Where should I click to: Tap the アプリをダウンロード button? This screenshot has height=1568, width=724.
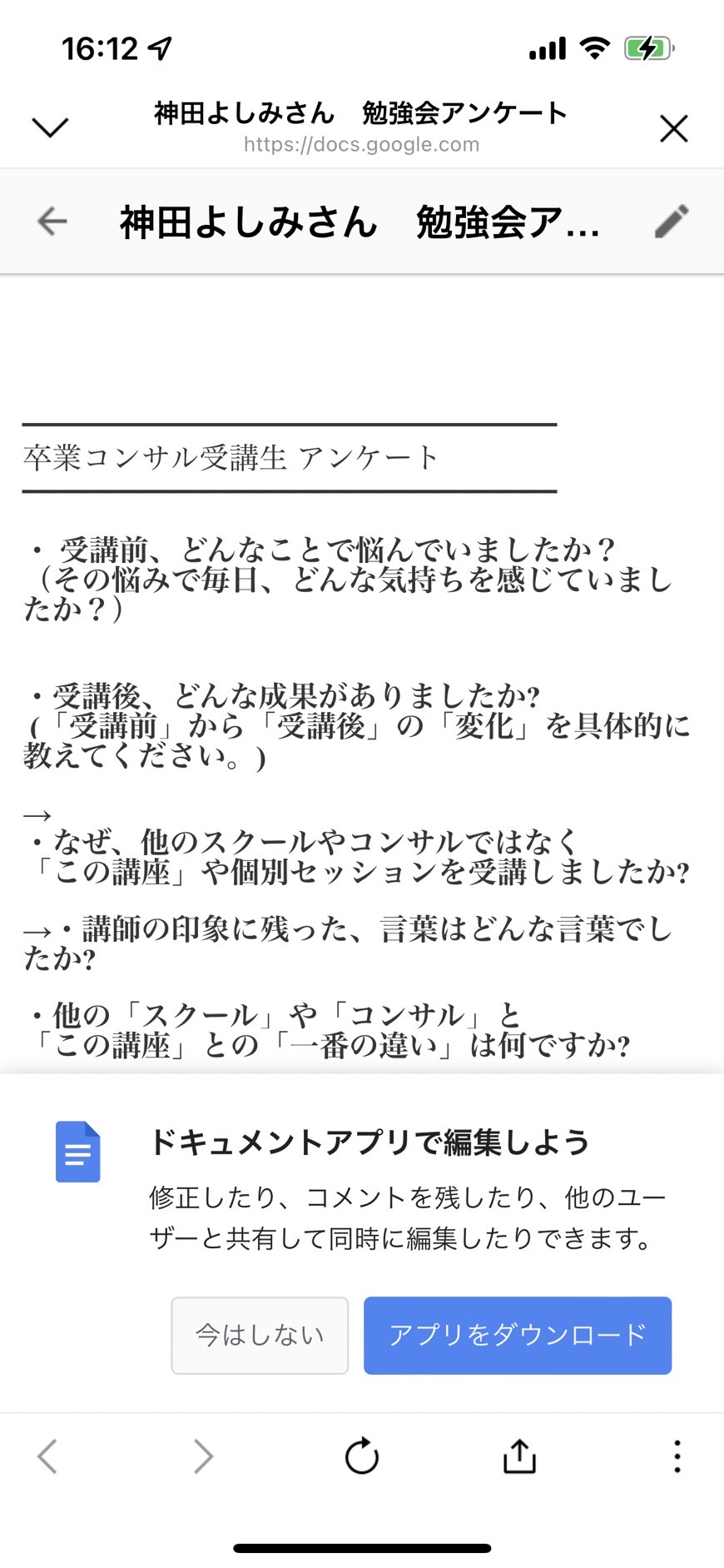tap(518, 1335)
